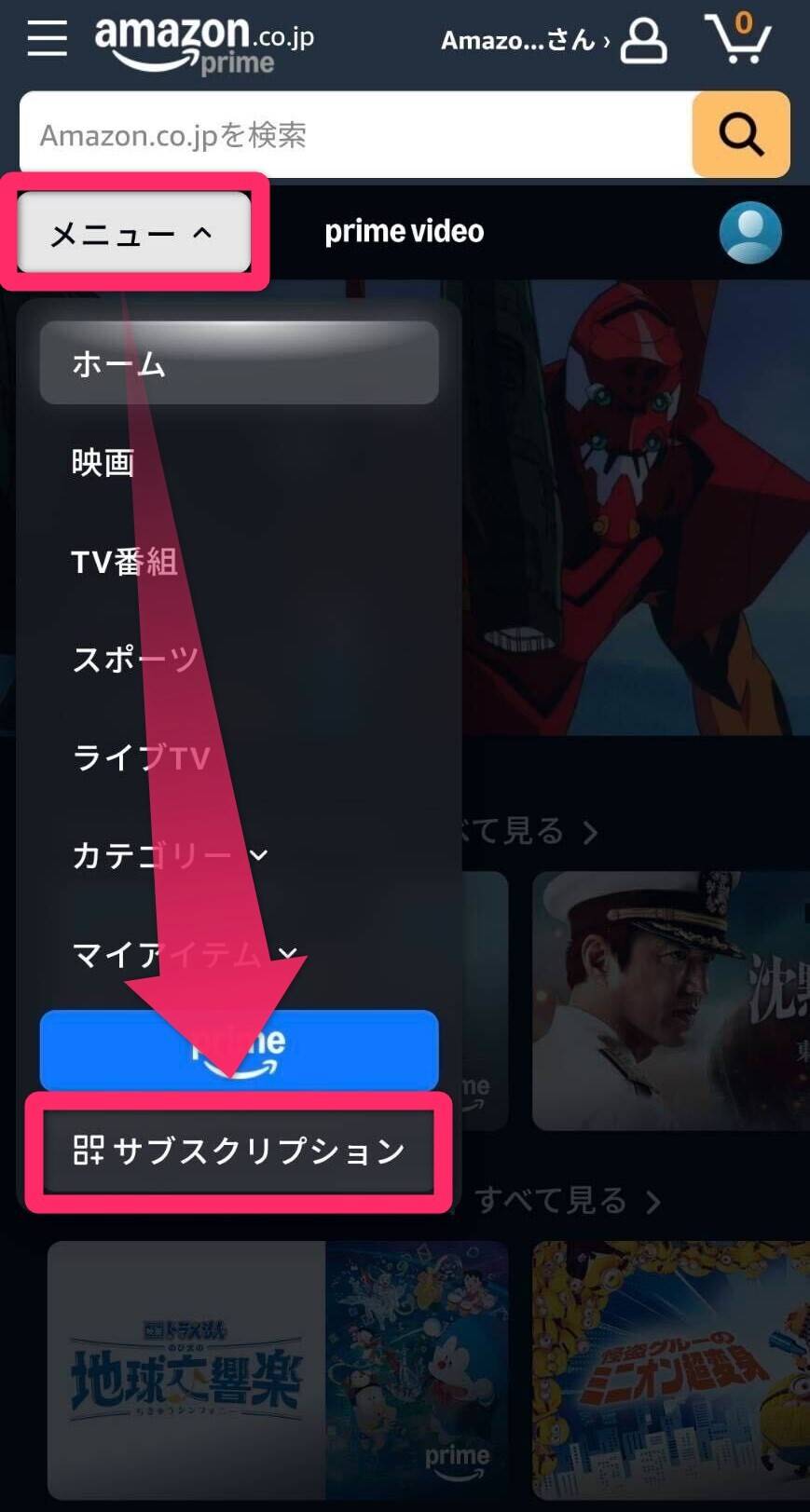Click the orange search magnifier button
Image resolution: width=810 pixels, height=1512 pixels.
[x=741, y=135]
